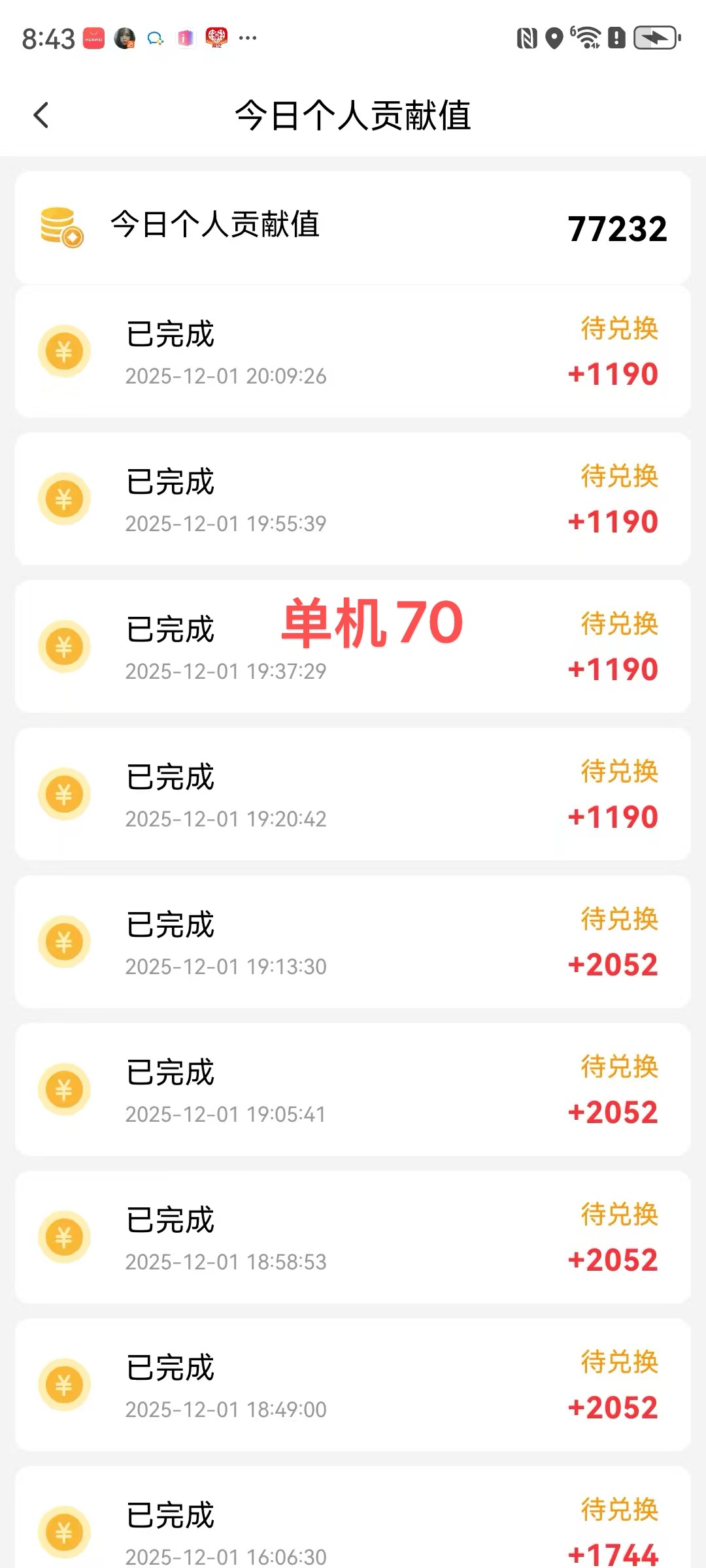The width and height of the screenshot is (706, 1568).
Task: Tap the yen coin icon on the 19:13:30 entry
Action: (x=63, y=941)
